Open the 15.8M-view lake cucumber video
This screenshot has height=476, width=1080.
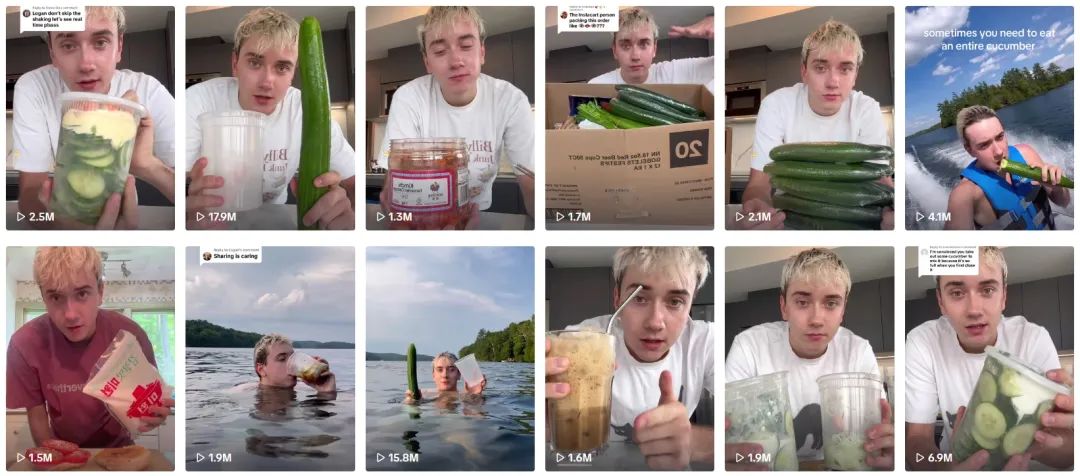tap(450, 358)
